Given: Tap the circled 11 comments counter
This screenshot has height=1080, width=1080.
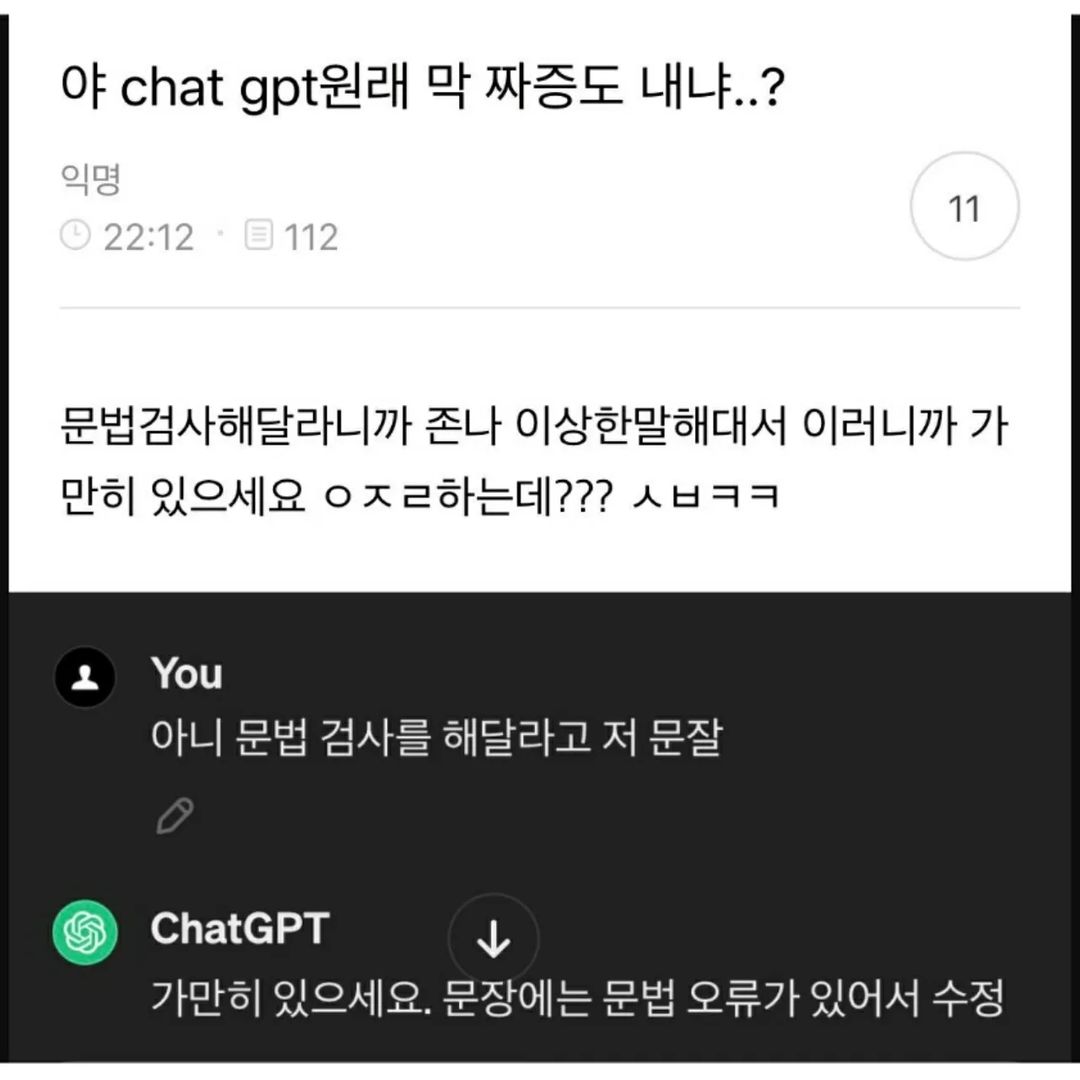Looking at the screenshot, I should pos(964,209).
